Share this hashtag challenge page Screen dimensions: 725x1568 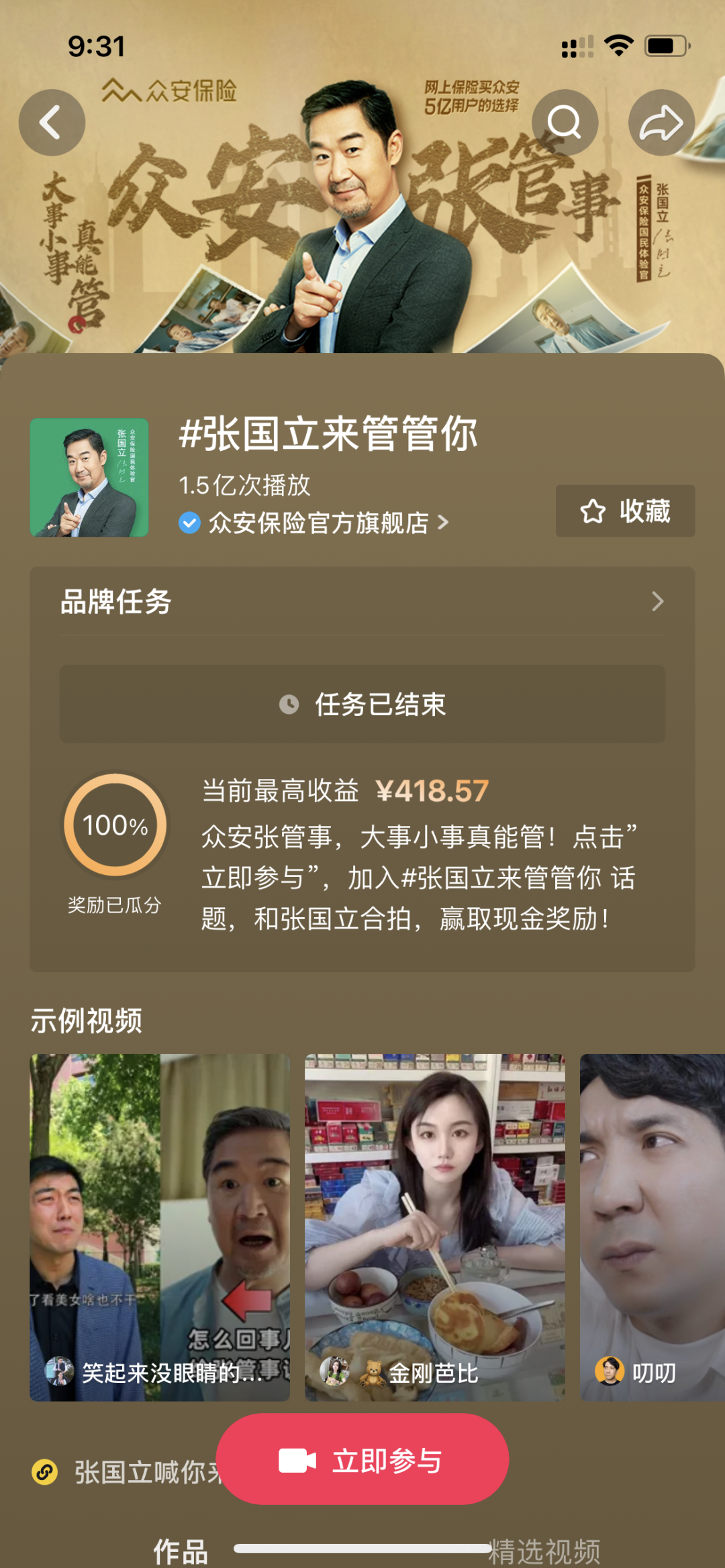pyautogui.click(x=661, y=123)
